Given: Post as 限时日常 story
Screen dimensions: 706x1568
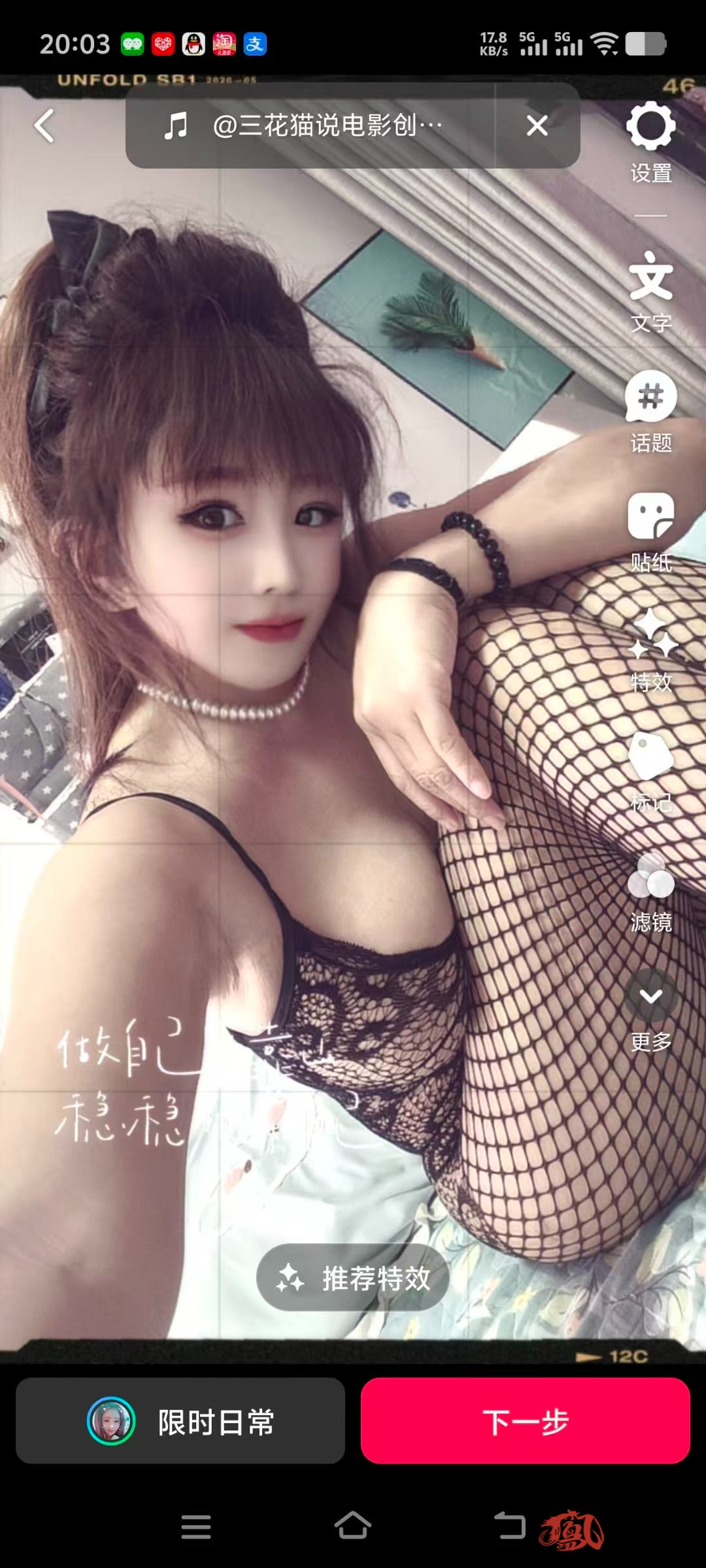Looking at the screenshot, I should click(180, 1421).
